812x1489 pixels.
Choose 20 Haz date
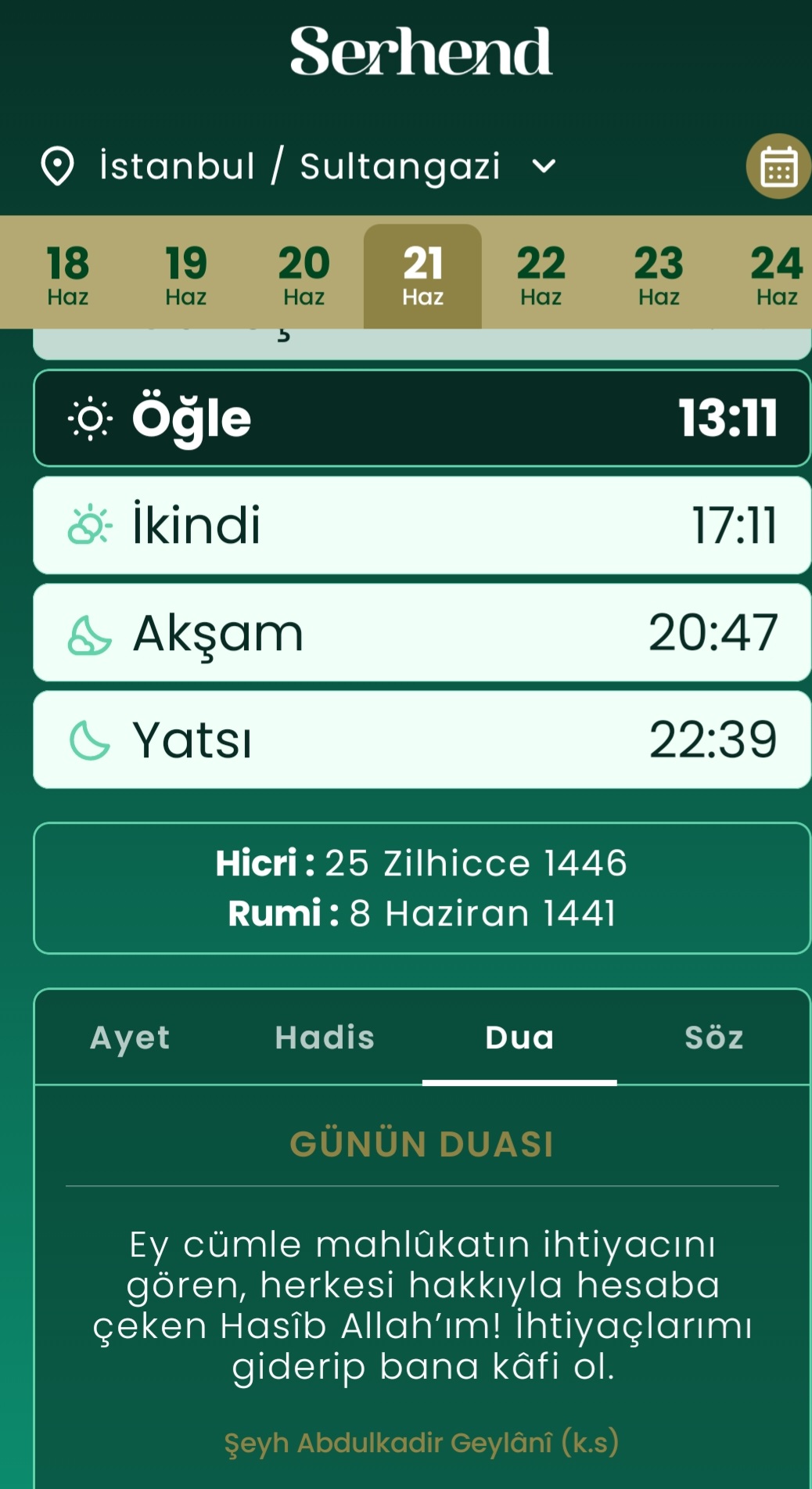pos(304,275)
